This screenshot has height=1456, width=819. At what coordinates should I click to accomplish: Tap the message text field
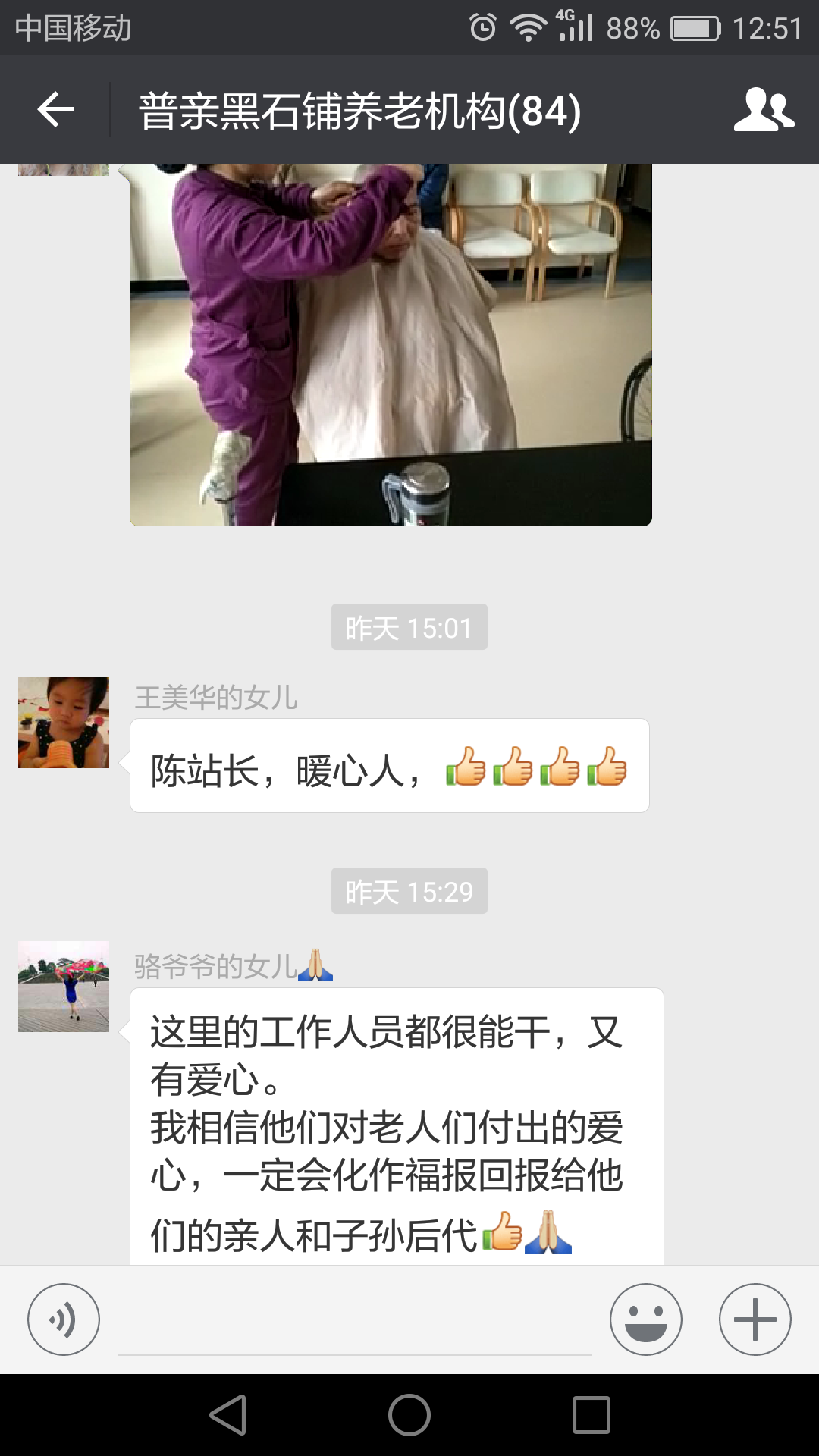[x=355, y=1323]
